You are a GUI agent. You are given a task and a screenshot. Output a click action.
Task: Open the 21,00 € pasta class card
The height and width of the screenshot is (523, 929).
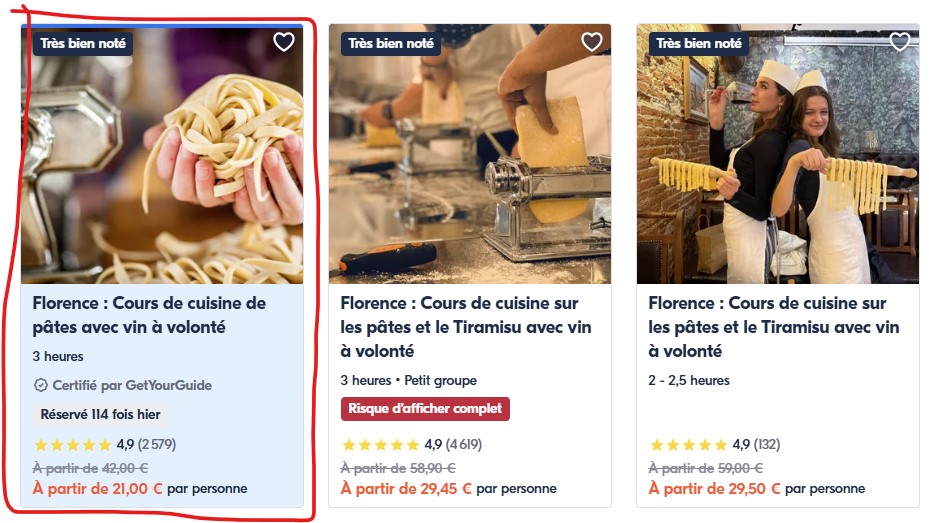149,314
